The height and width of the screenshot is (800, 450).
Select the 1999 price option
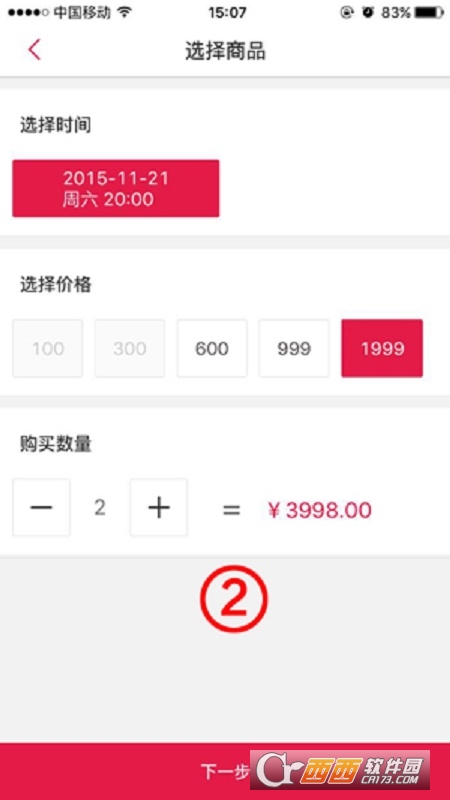click(382, 348)
